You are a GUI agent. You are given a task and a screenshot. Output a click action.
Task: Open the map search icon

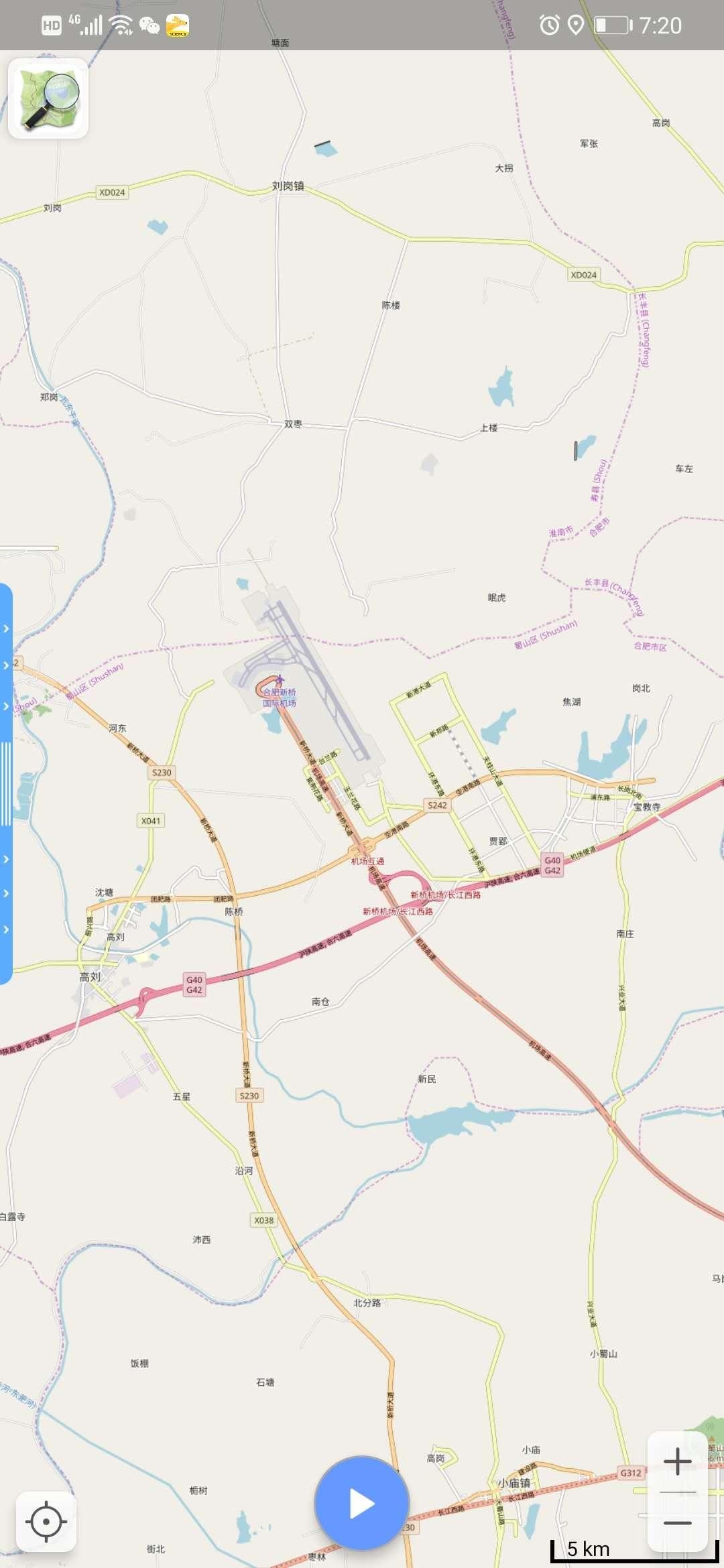click(48, 99)
